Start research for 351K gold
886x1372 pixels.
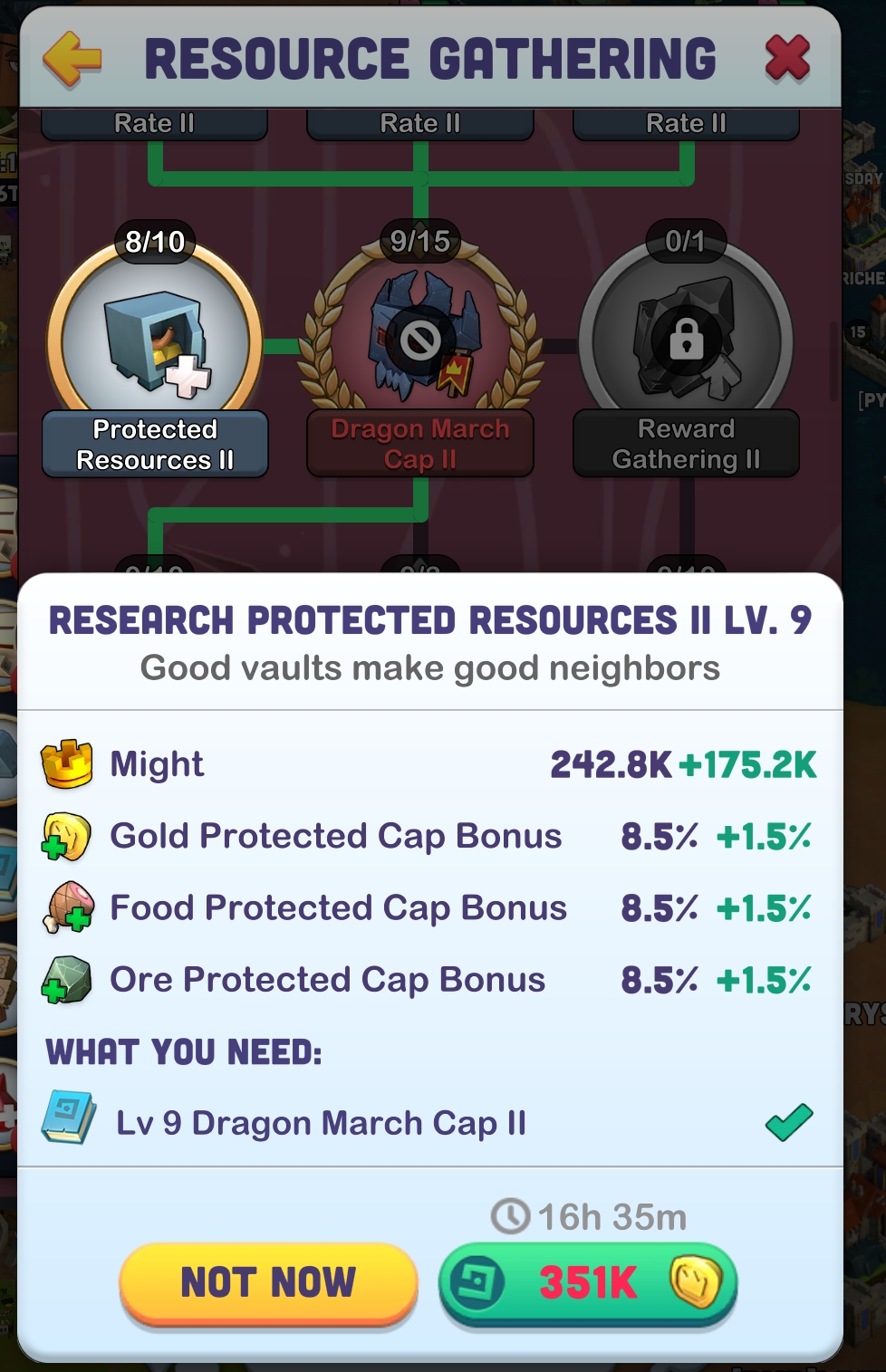(588, 1282)
